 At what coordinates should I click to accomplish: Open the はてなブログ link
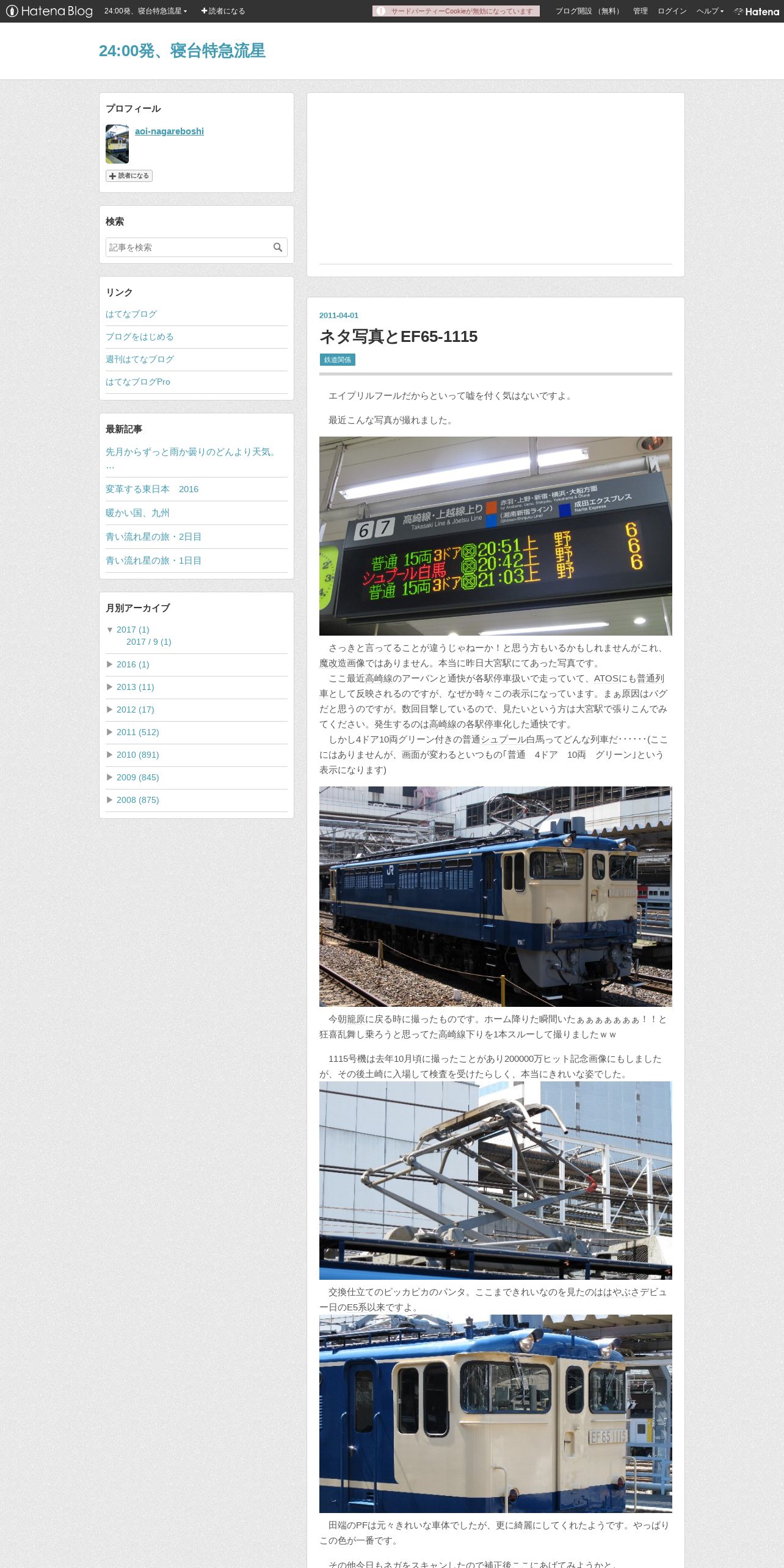coord(131,314)
